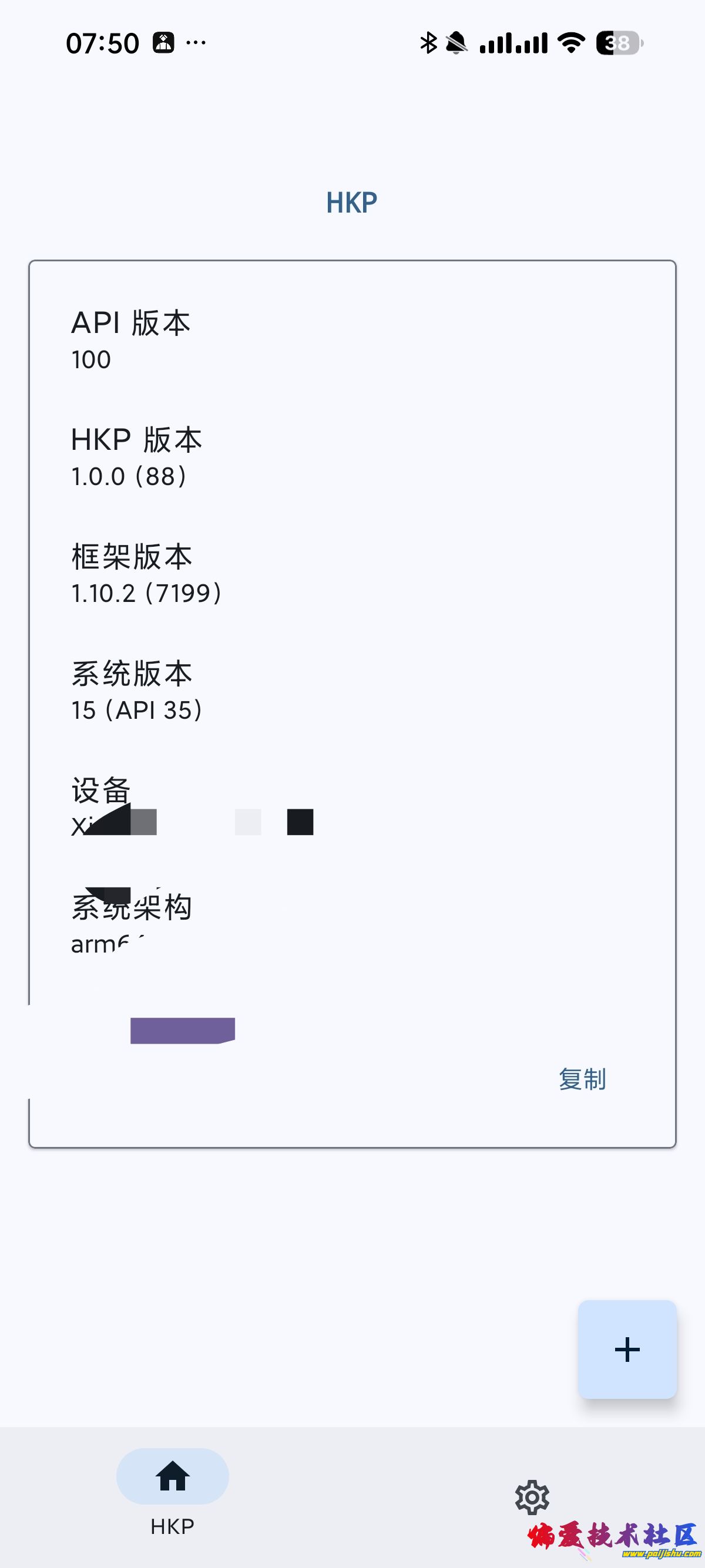
Task: Tap the muted notification bell icon
Action: tap(456, 43)
